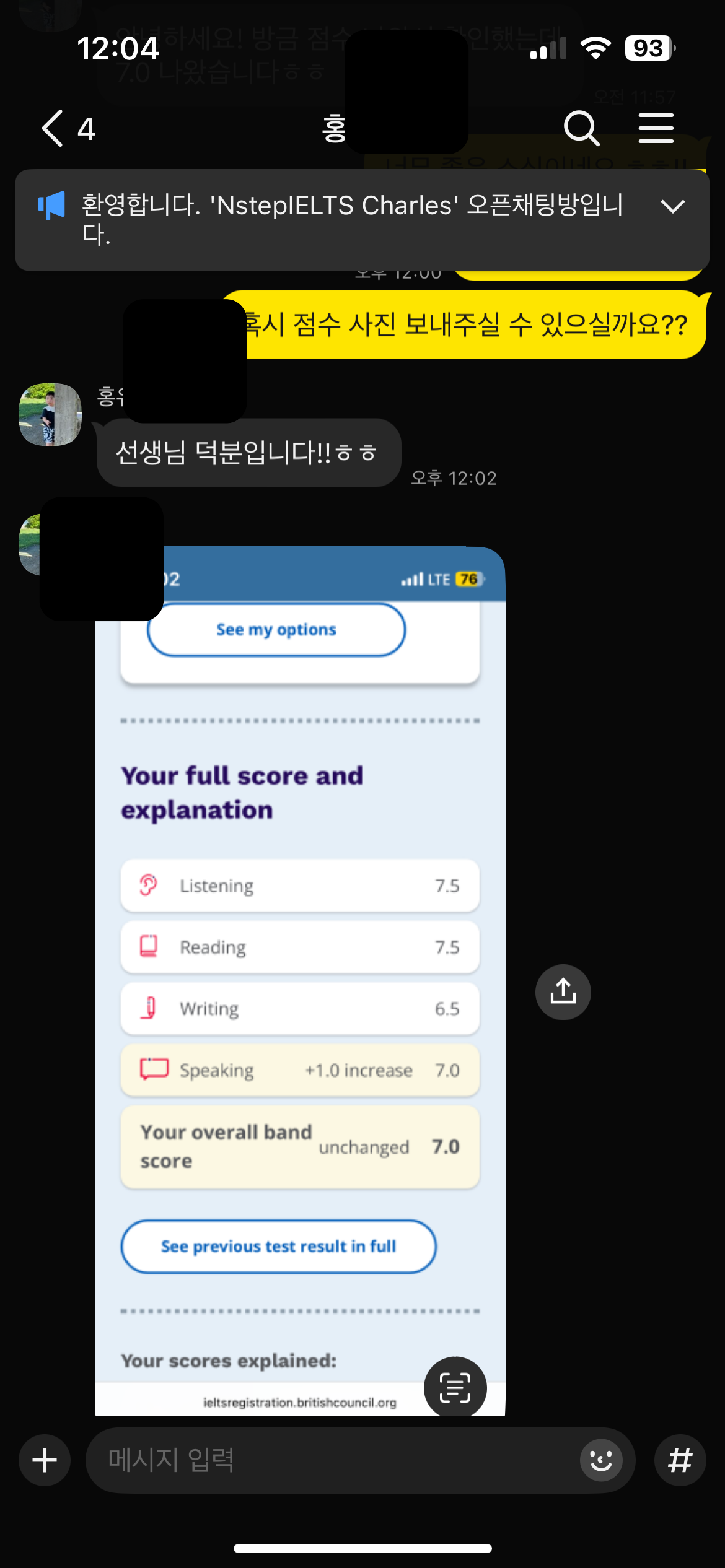
Task: Focus the message input field
Action: 335,1460
